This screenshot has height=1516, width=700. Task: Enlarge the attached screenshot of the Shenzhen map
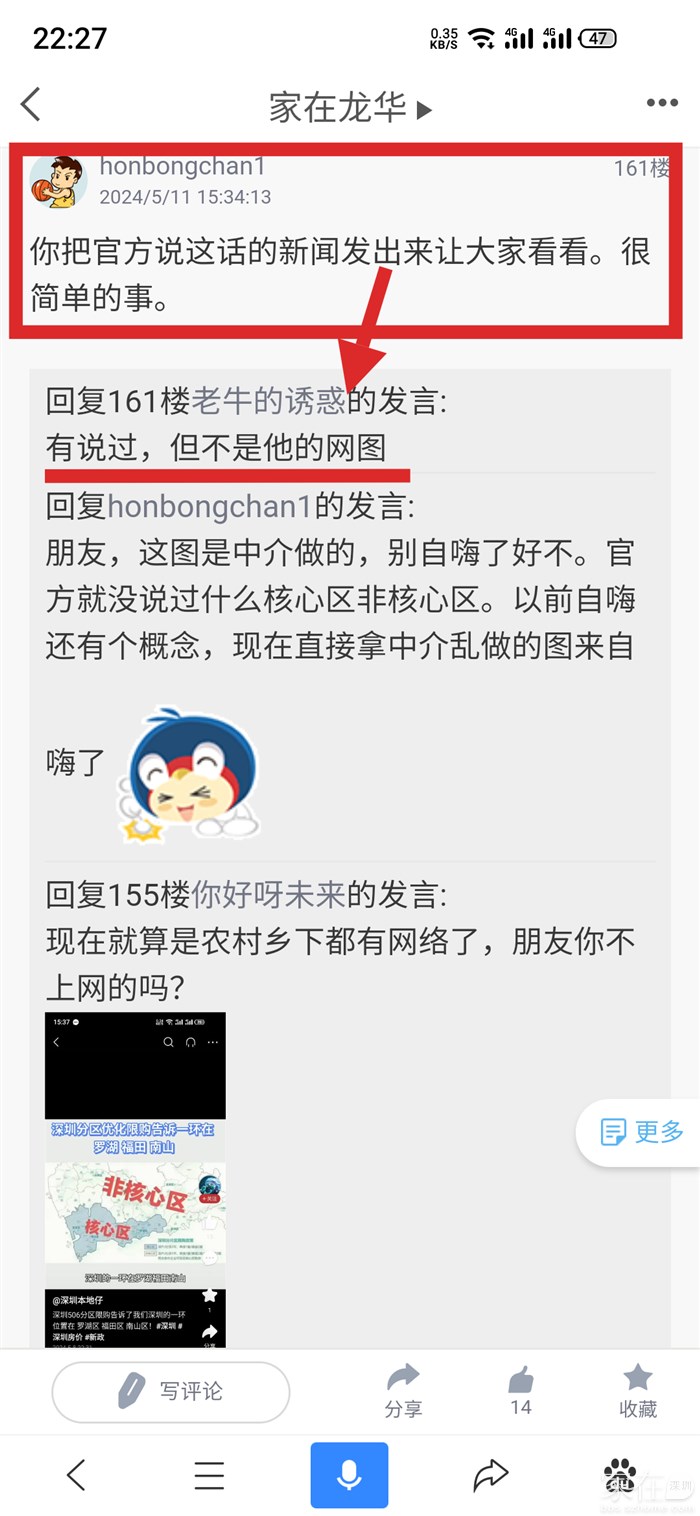tap(135, 1178)
